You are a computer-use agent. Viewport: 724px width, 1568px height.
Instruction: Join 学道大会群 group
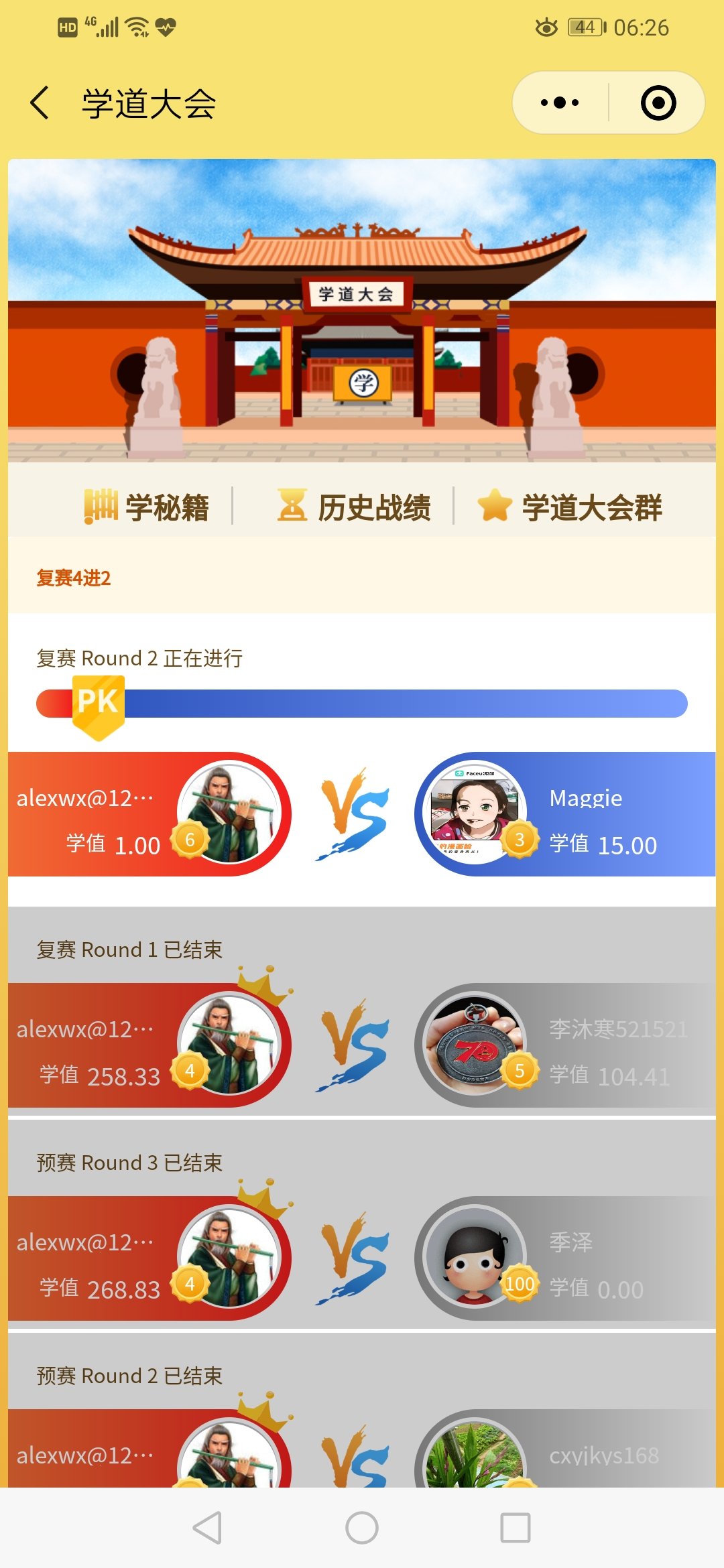[570, 507]
